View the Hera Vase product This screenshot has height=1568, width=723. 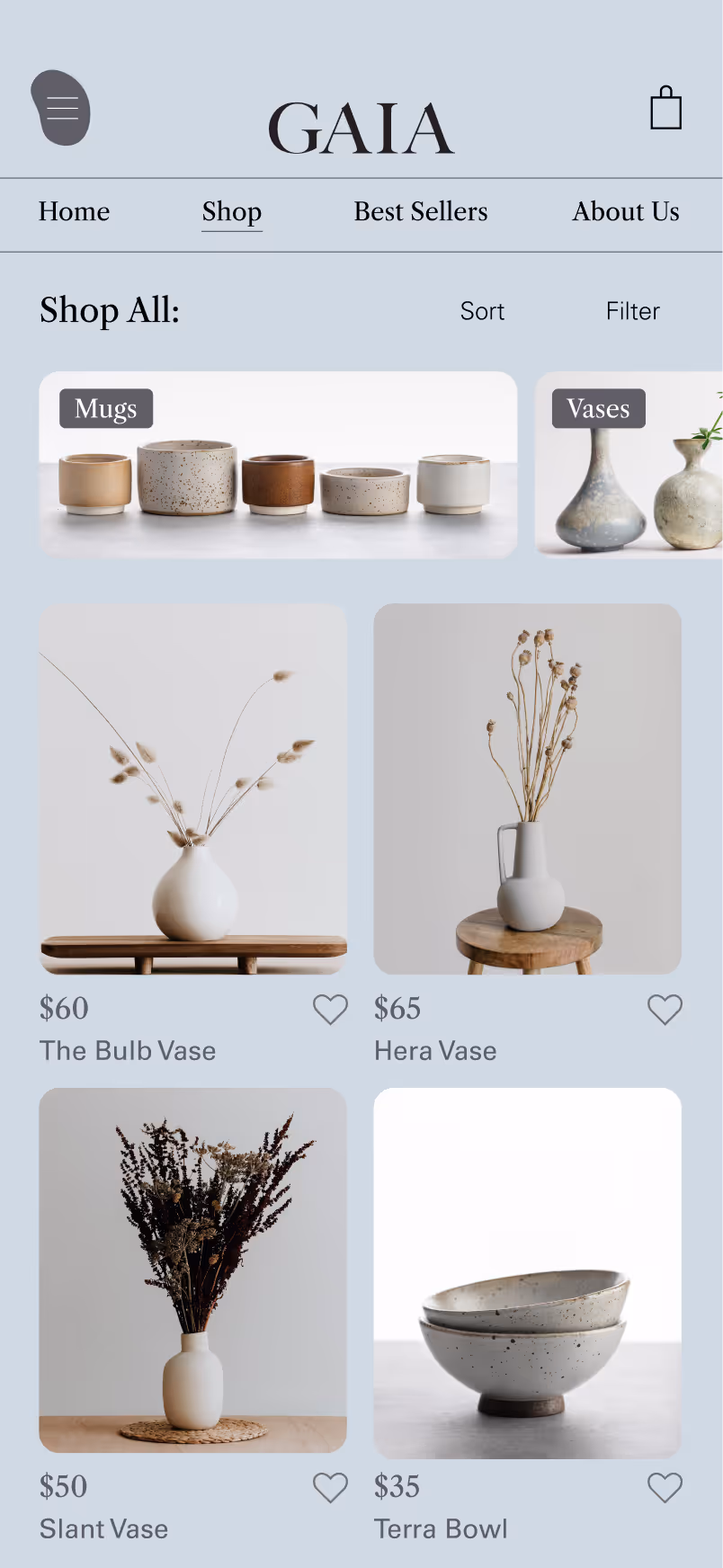[x=527, y=788]
